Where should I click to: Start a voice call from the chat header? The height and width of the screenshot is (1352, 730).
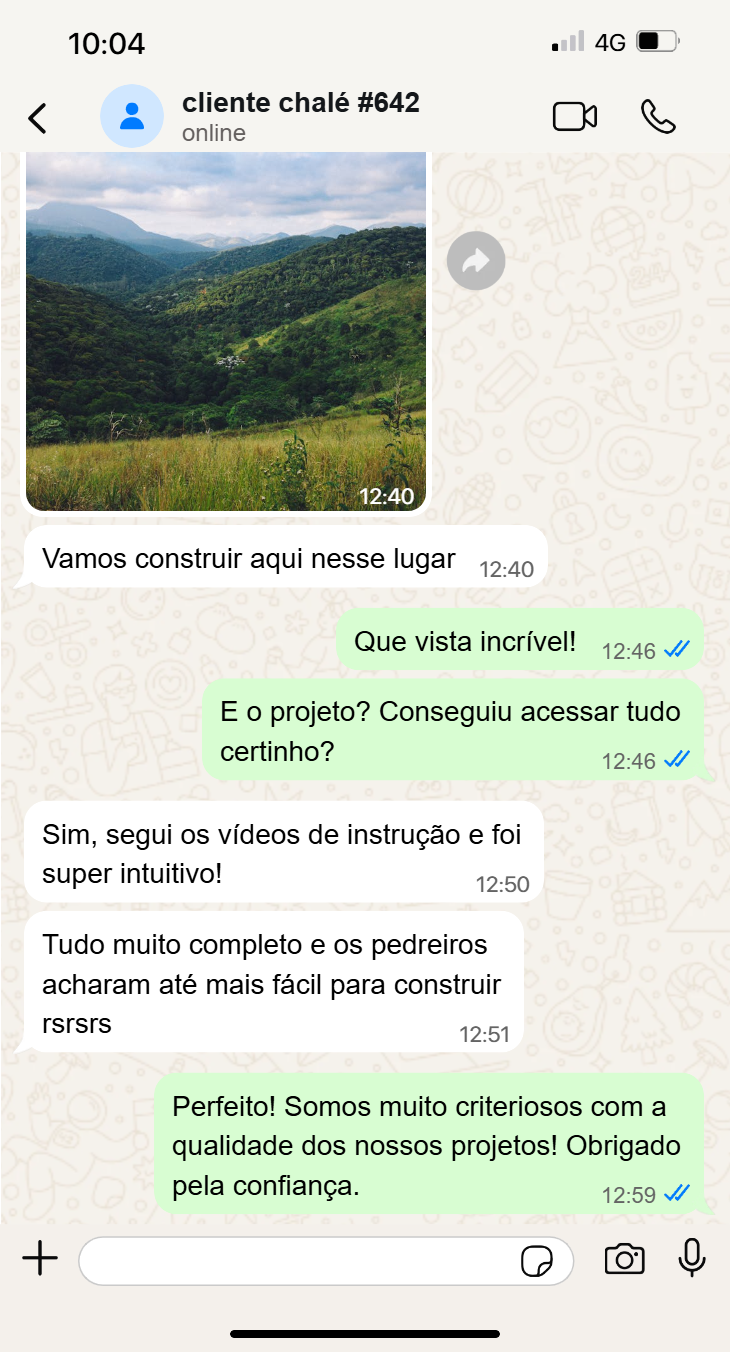point(660,116)
